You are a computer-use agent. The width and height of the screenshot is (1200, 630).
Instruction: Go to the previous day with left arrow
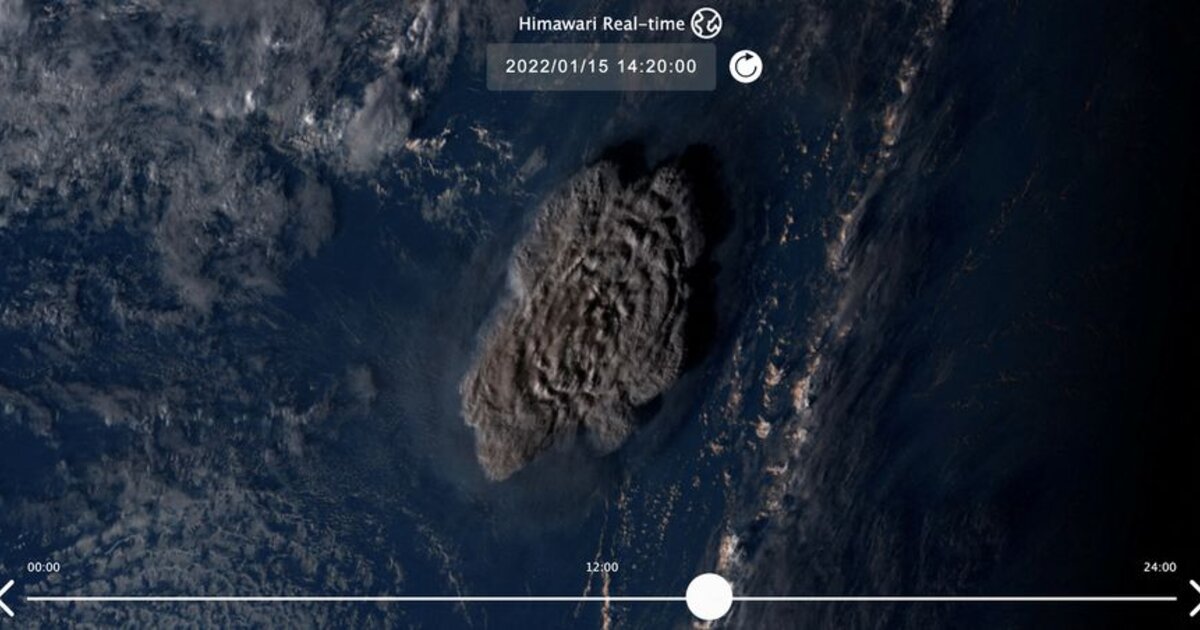pos(7,598)
